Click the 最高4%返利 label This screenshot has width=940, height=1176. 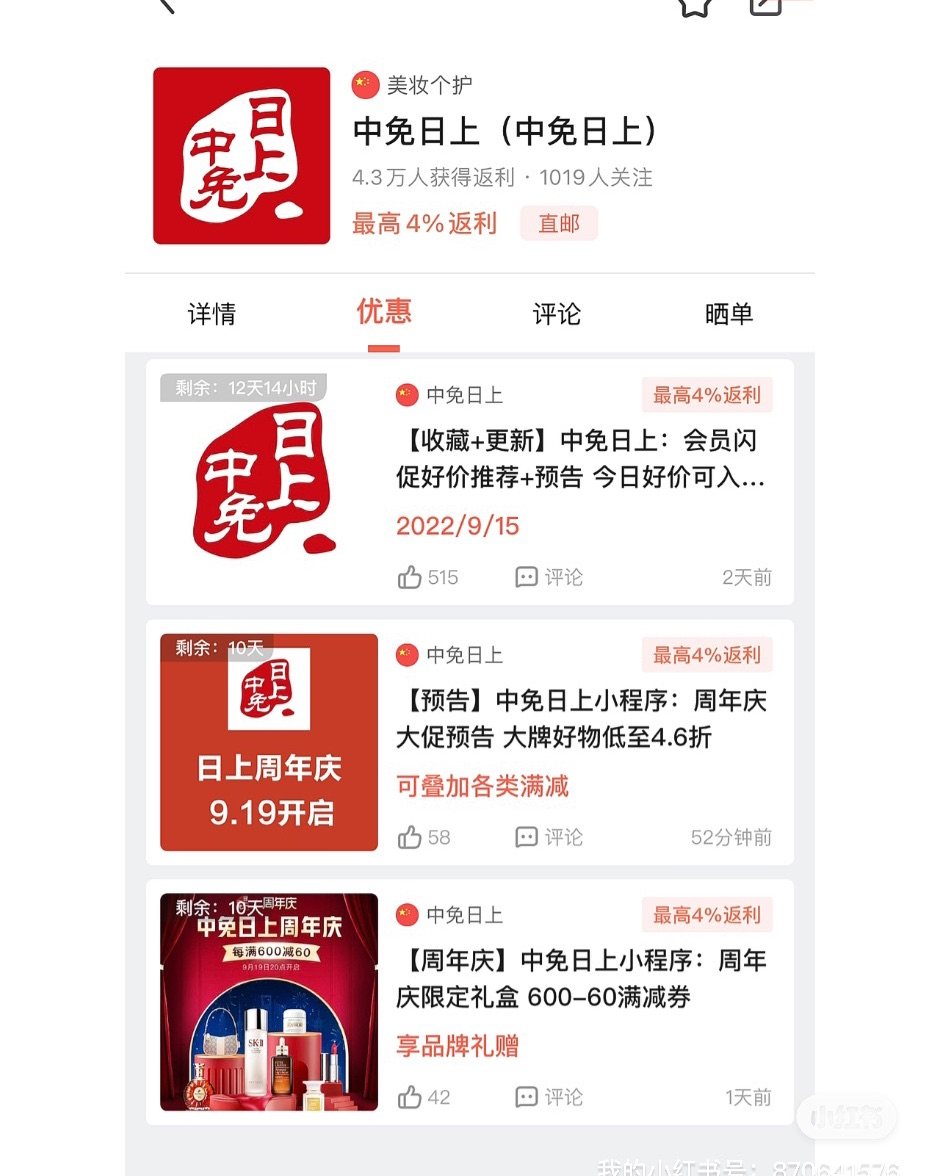click(x=424, y=223)
